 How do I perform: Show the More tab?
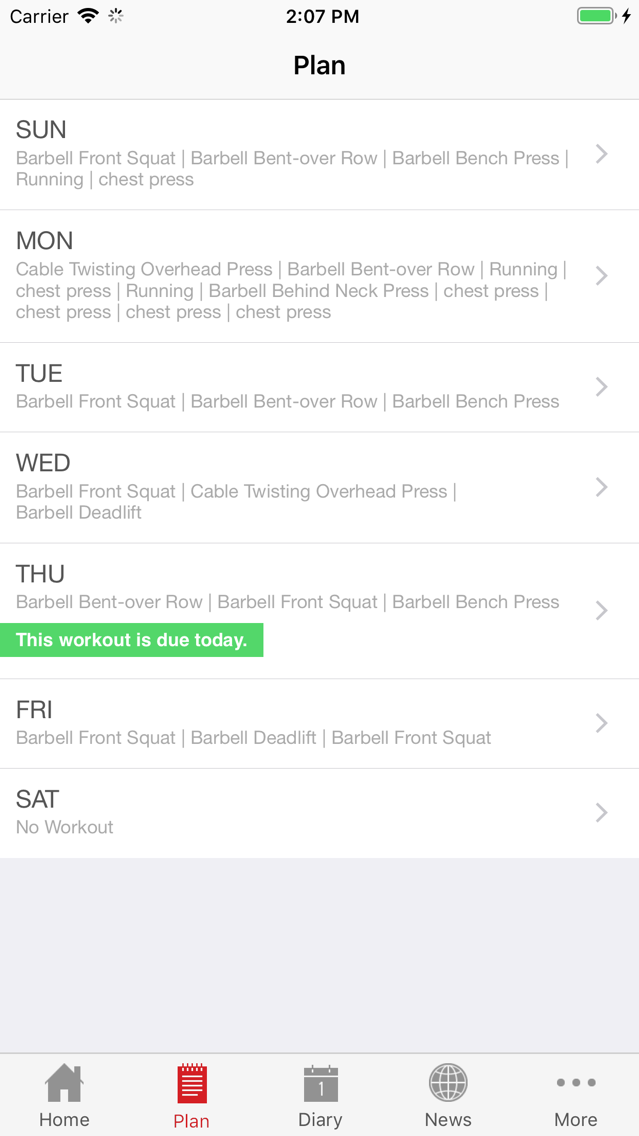[x=576, y=1095]
